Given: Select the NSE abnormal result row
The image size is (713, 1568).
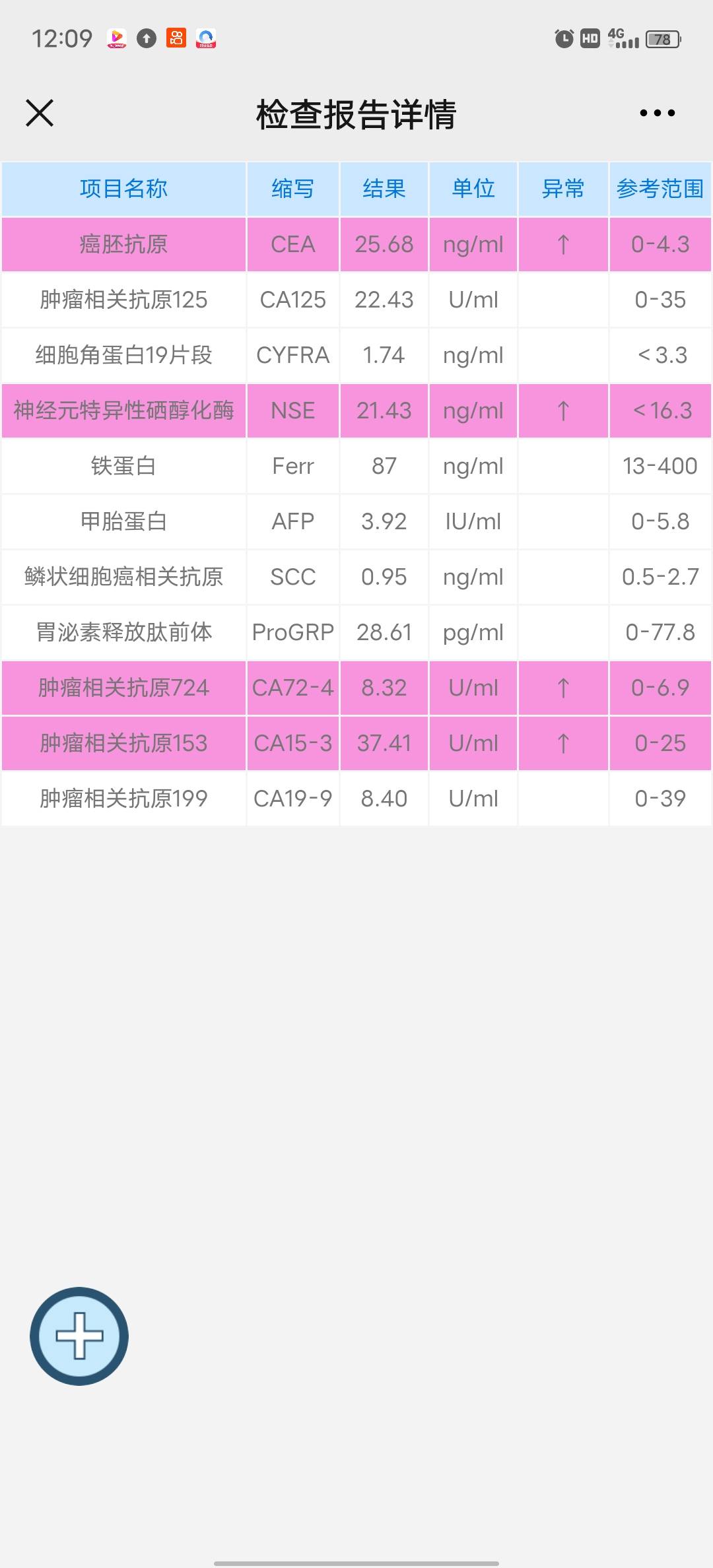Looking at the screenshot, I should pyautogui.click(x=123, y=410).
